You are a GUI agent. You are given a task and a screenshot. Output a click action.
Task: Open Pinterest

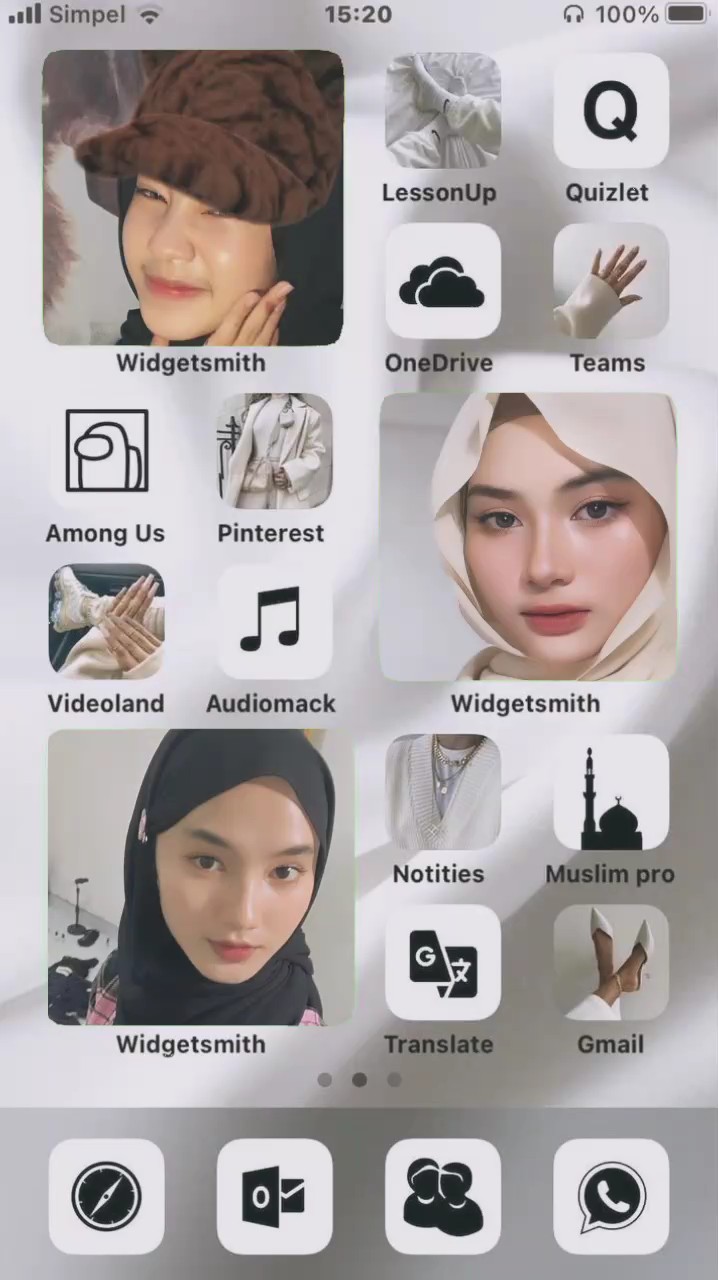pyautogui.click(x=274, y=451)
